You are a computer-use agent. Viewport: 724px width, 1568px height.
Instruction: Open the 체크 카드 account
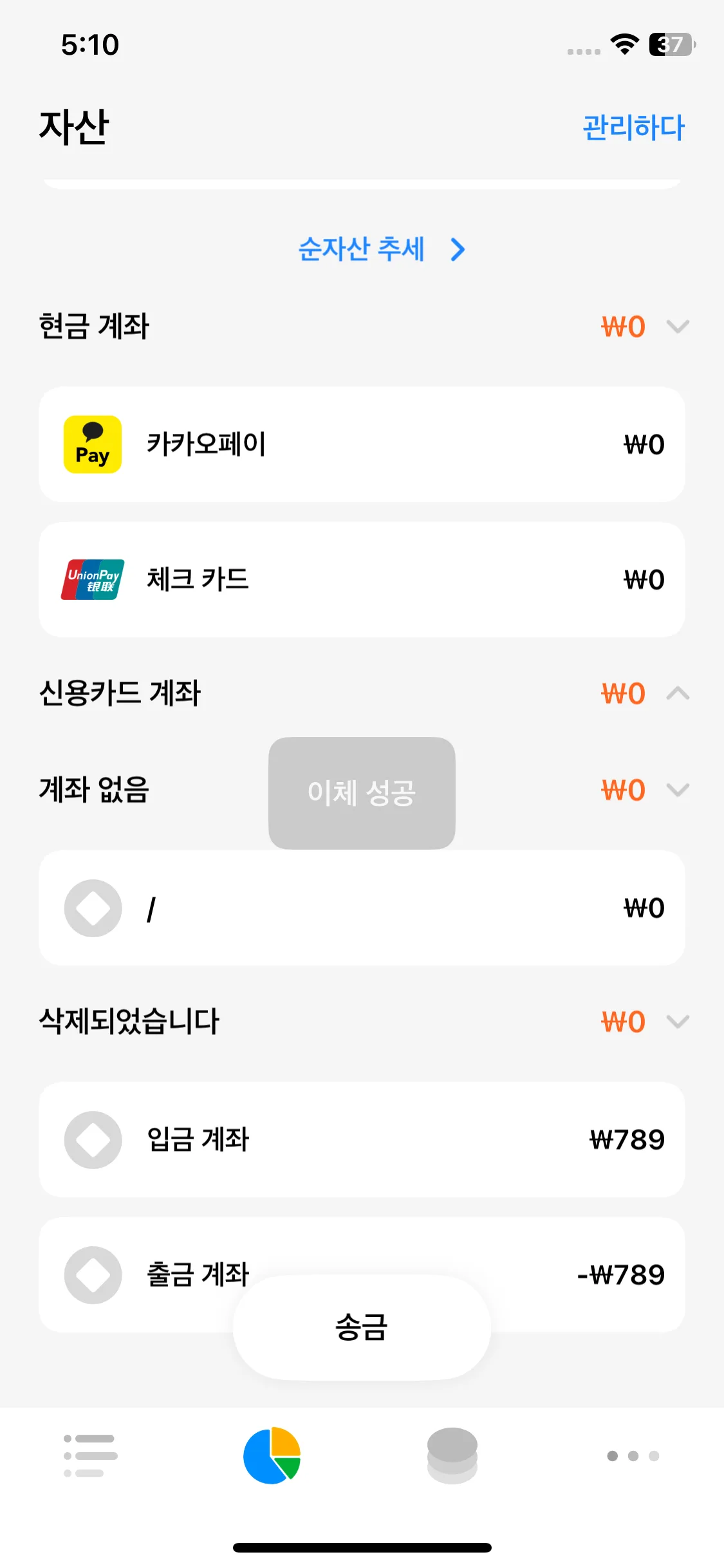click(362, 579)
